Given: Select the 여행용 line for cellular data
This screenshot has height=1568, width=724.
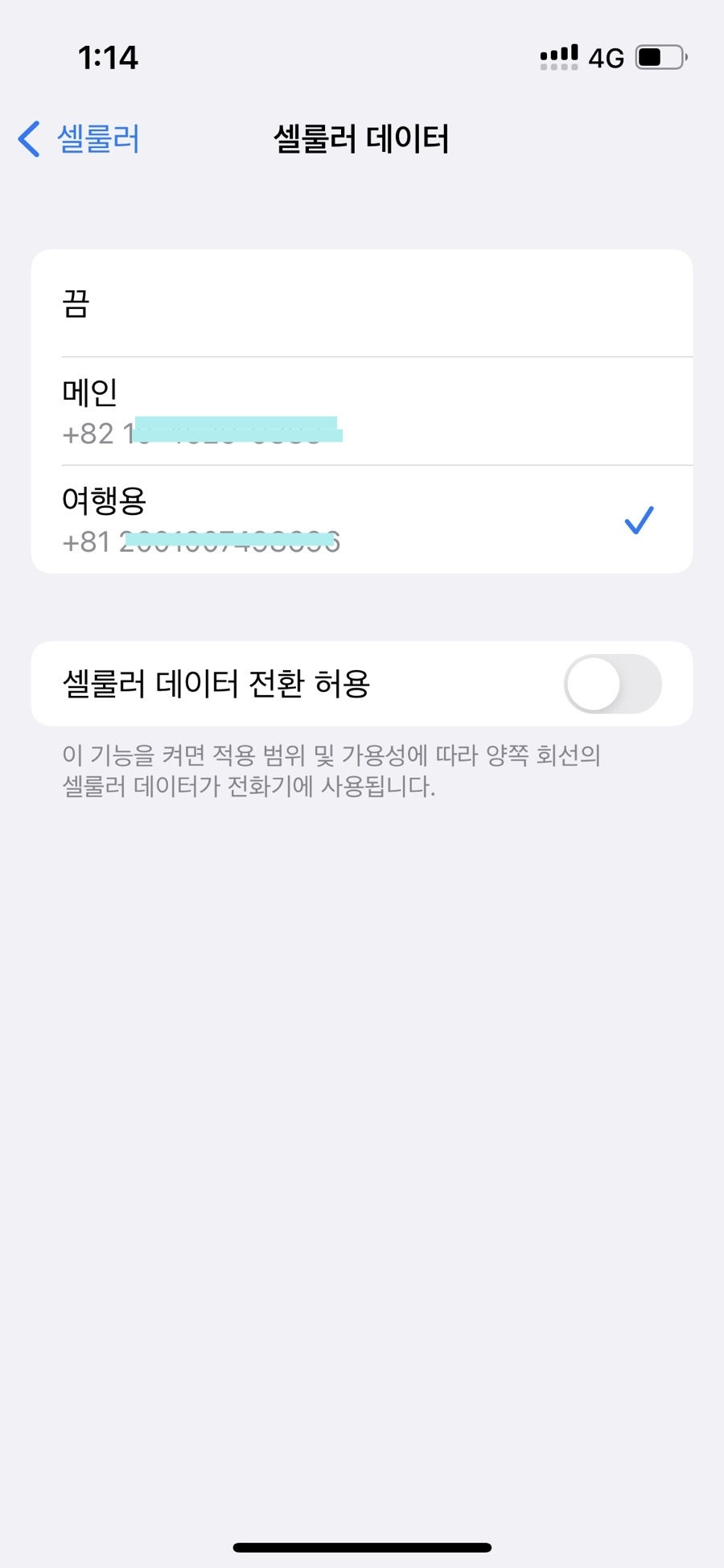Looking at the screenshot, I should click(362, 520).
